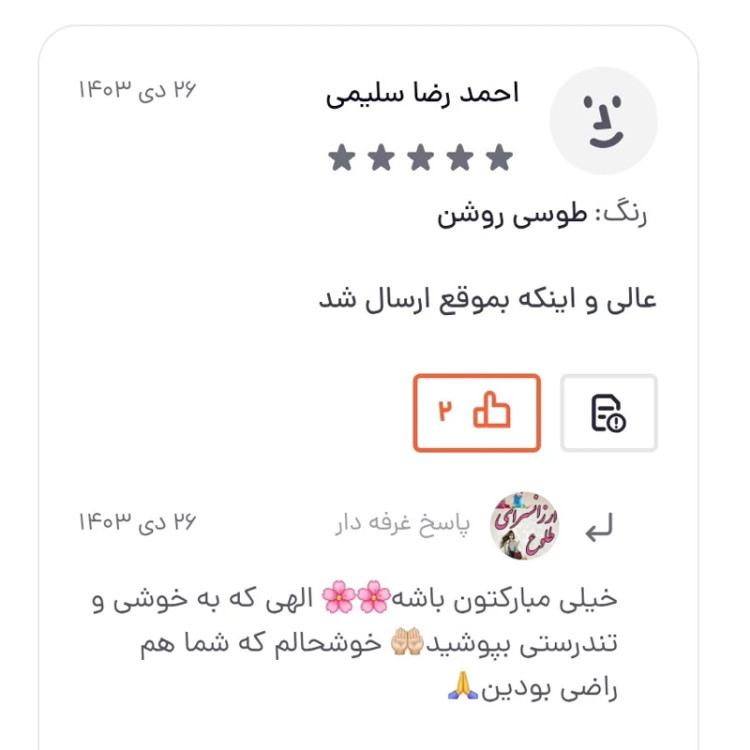Viewport: 750px width, 750px height.
Task: Like Ahmadreza Salimi's review with thumbs up
Action: tap(477, 412)
